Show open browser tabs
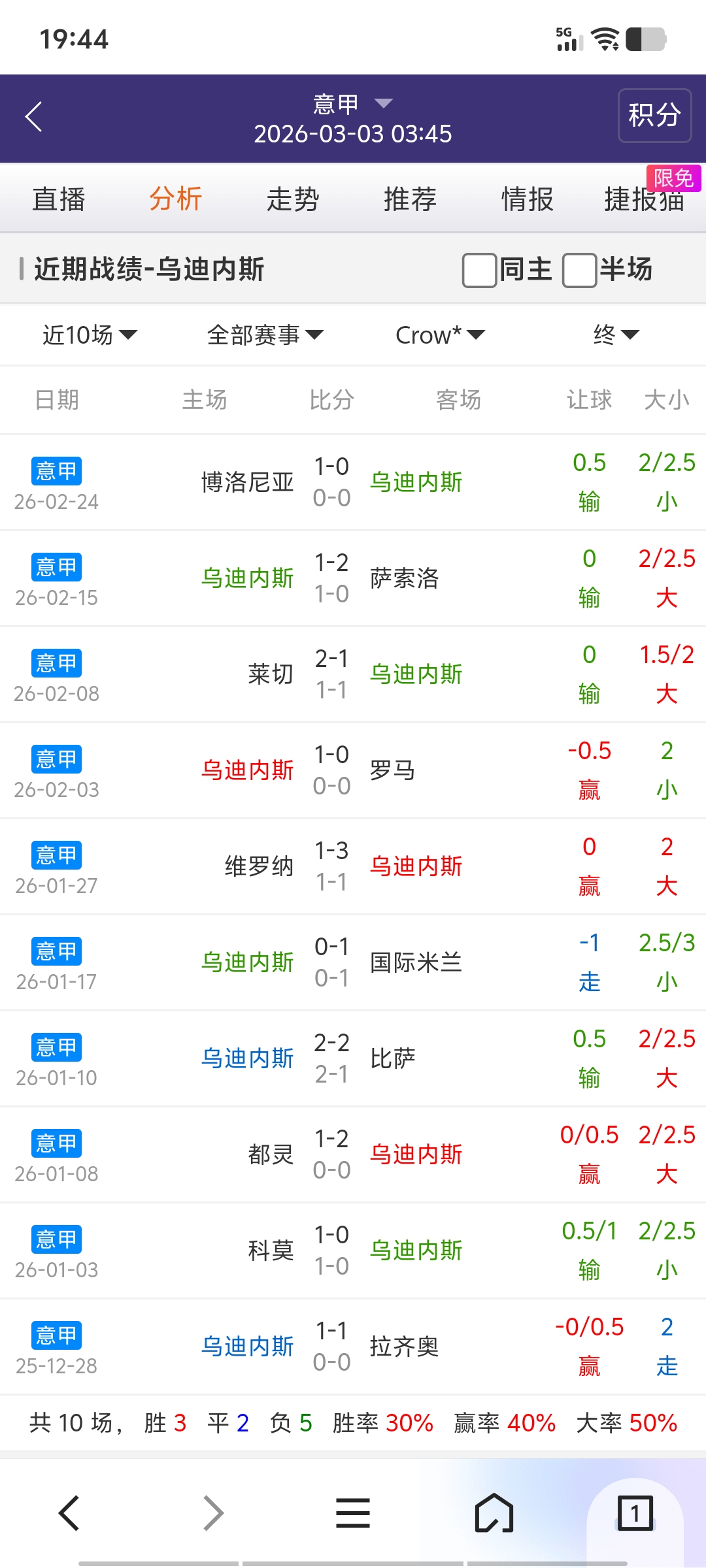Viewport: 706px width, 1568px height. tap(635, 1513)
